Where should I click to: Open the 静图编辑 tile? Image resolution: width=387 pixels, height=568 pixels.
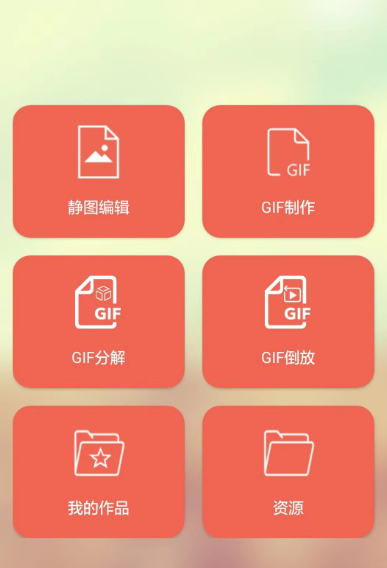pos(99,171)
